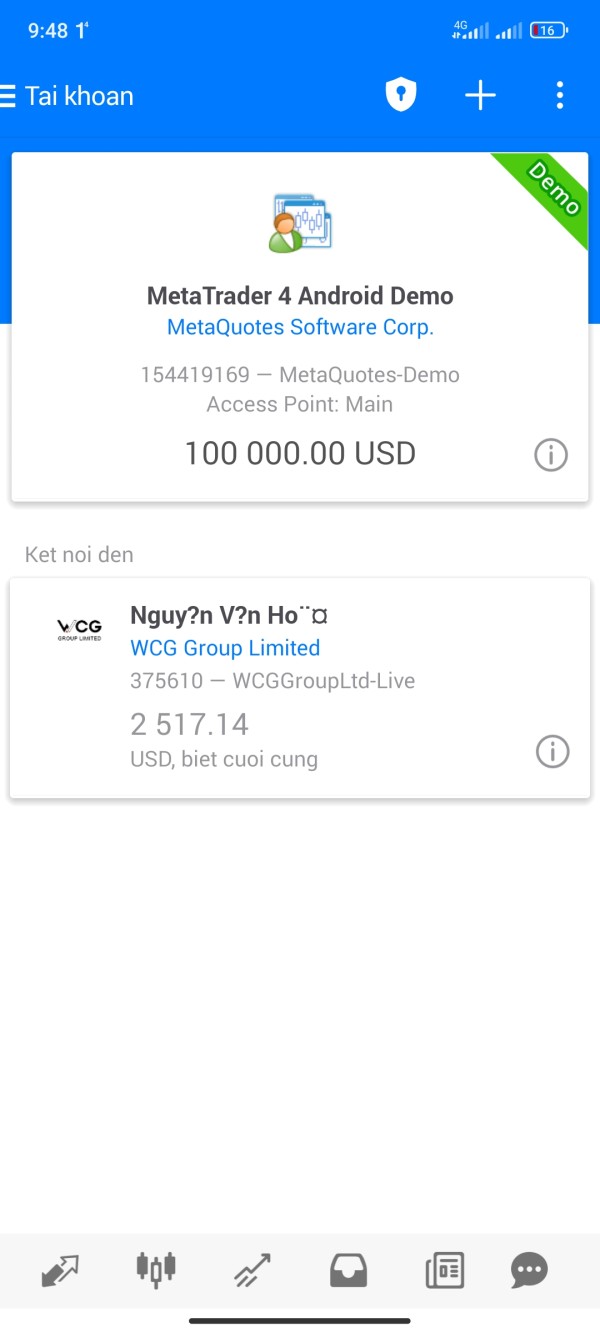
Task: Switch to the Quotes arrows tab
Action: point(60,1271)
